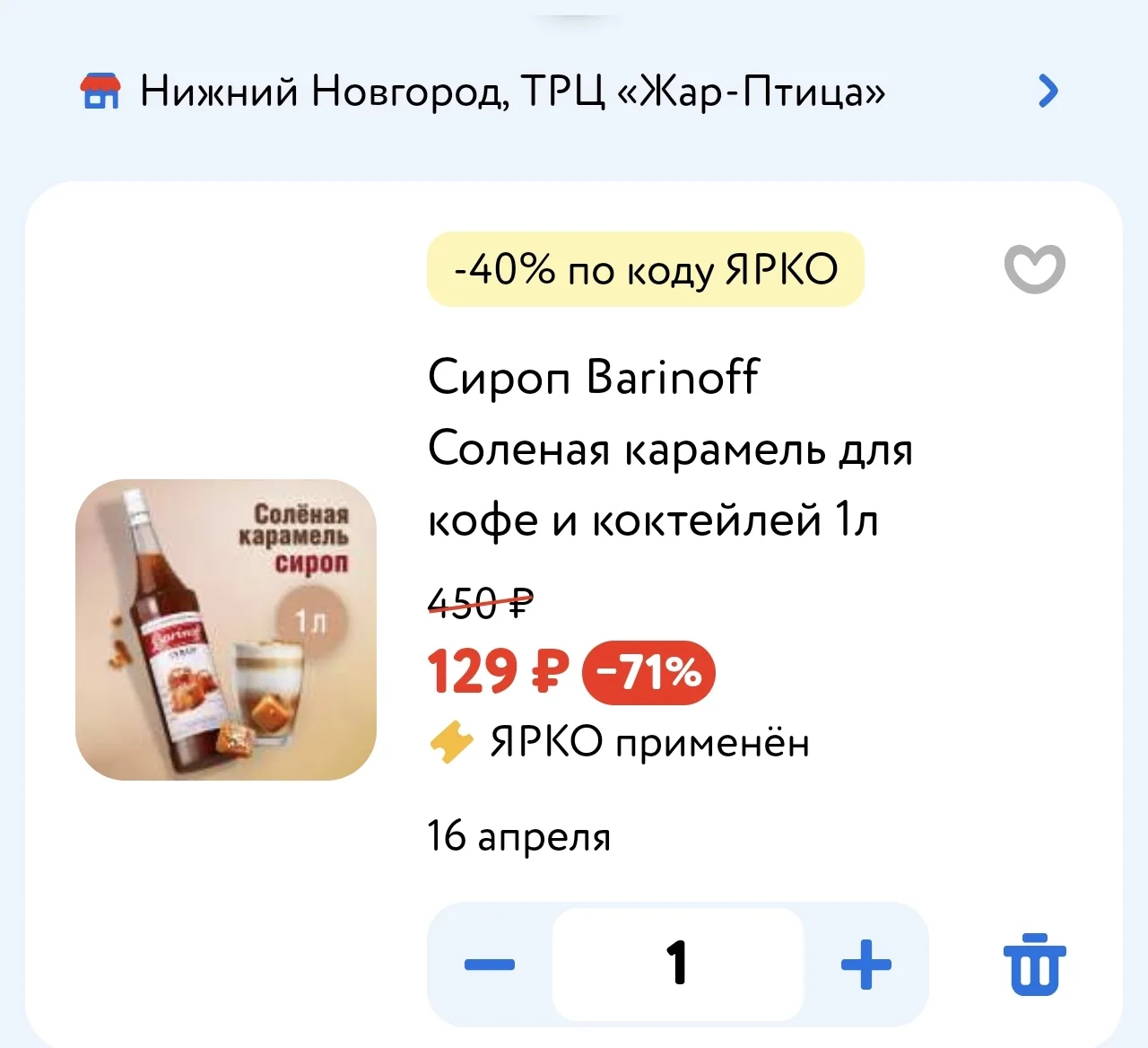1148x1048 pixels.
Task: Tap the quantity field showing 1
Action: tap(677, 965)
